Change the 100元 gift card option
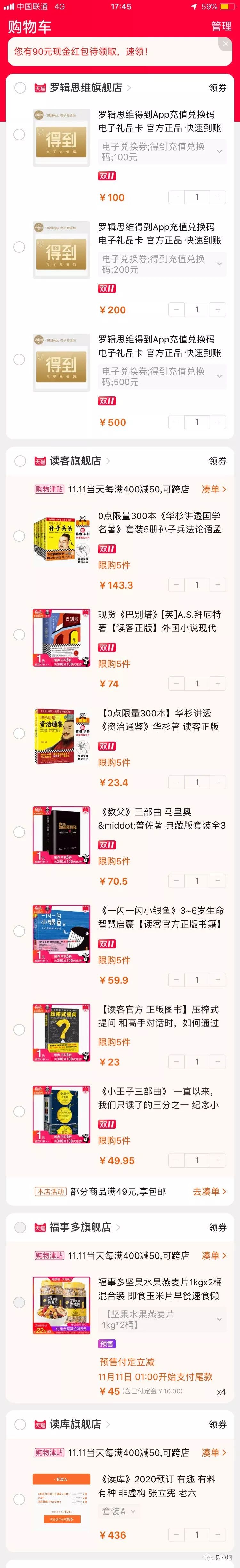This screenshot has height=1568, width=240. [162, 152]
